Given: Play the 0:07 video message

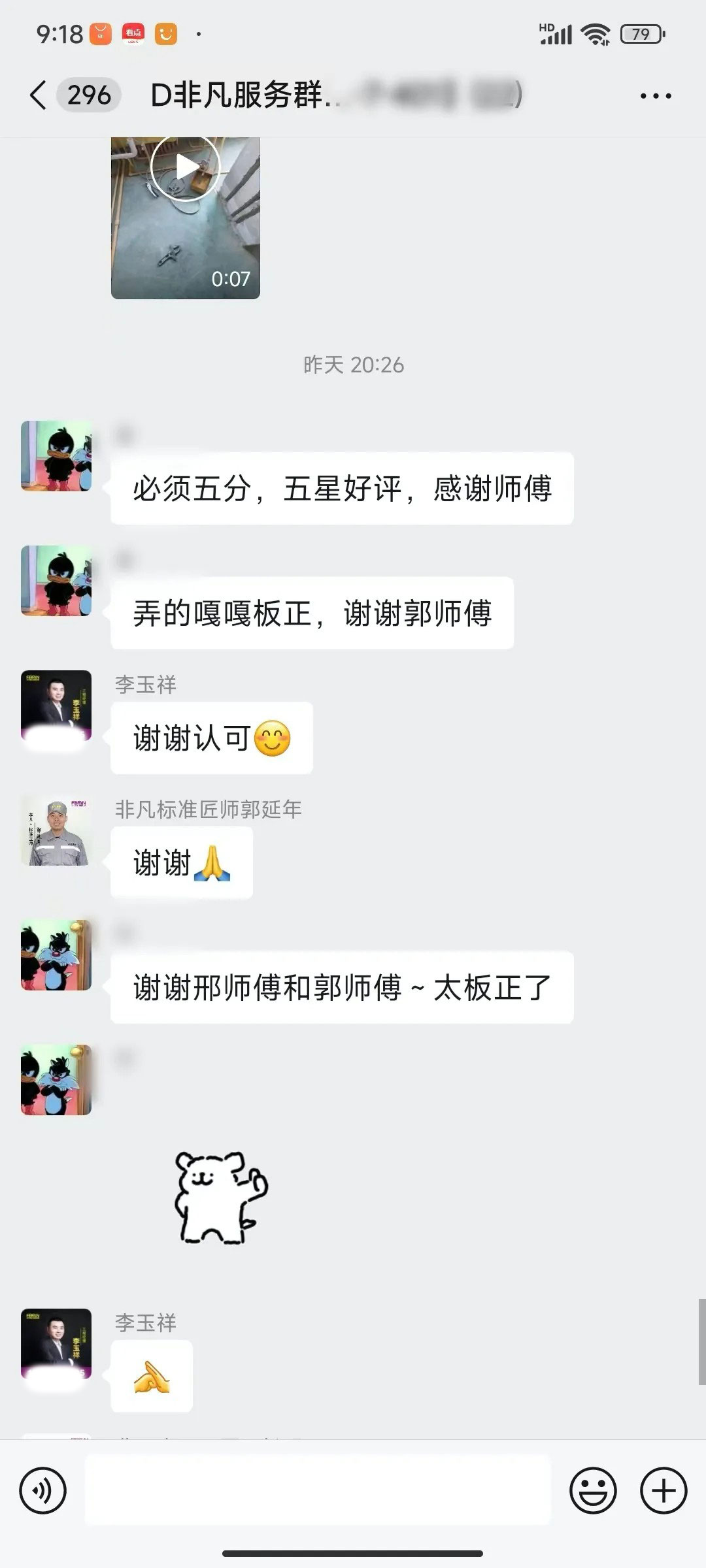Looking at the screenshot, I should tap(185, 169).
